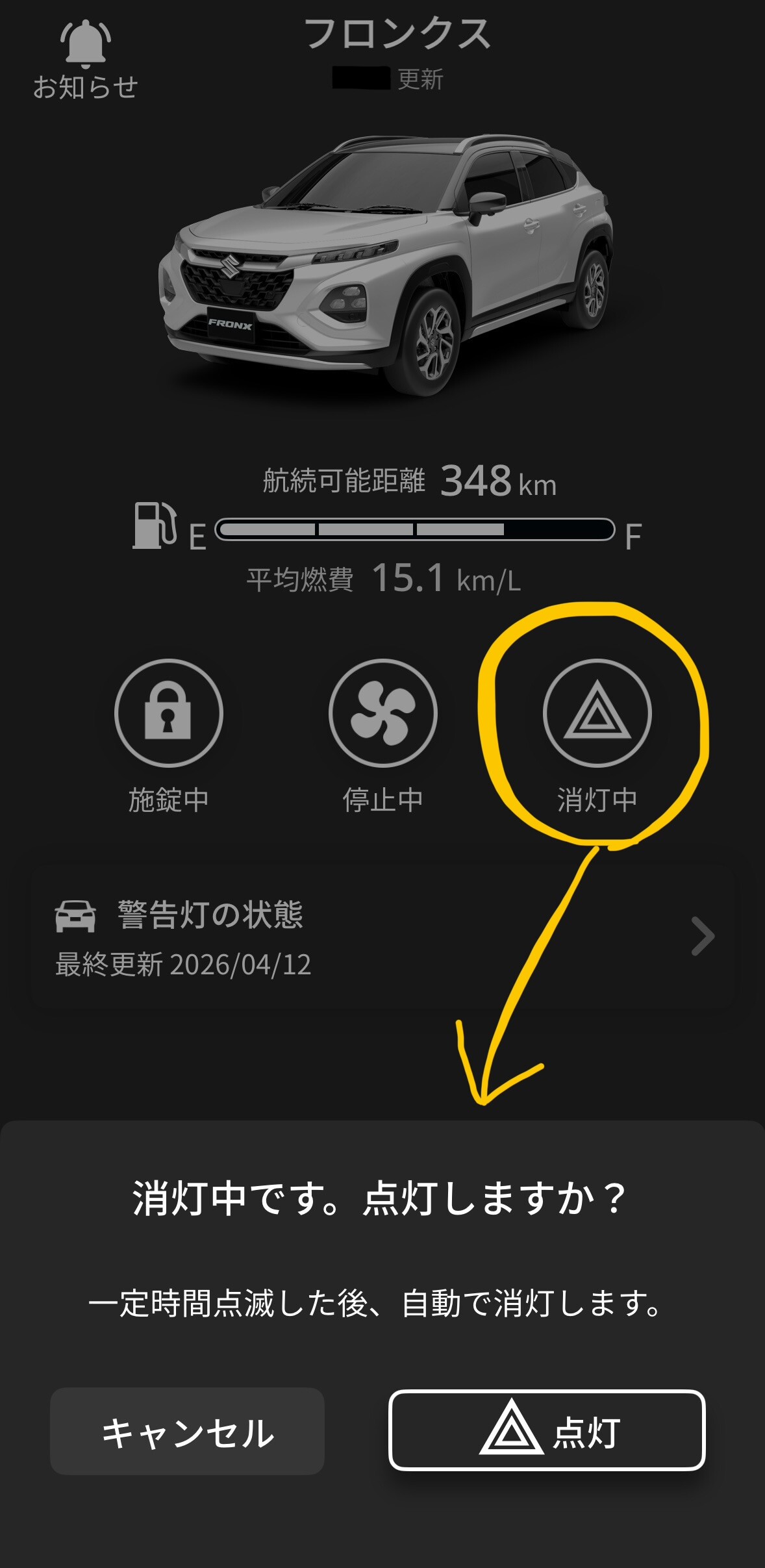Tap キャンセル to dismiss the dialog

pos(187,1431)
